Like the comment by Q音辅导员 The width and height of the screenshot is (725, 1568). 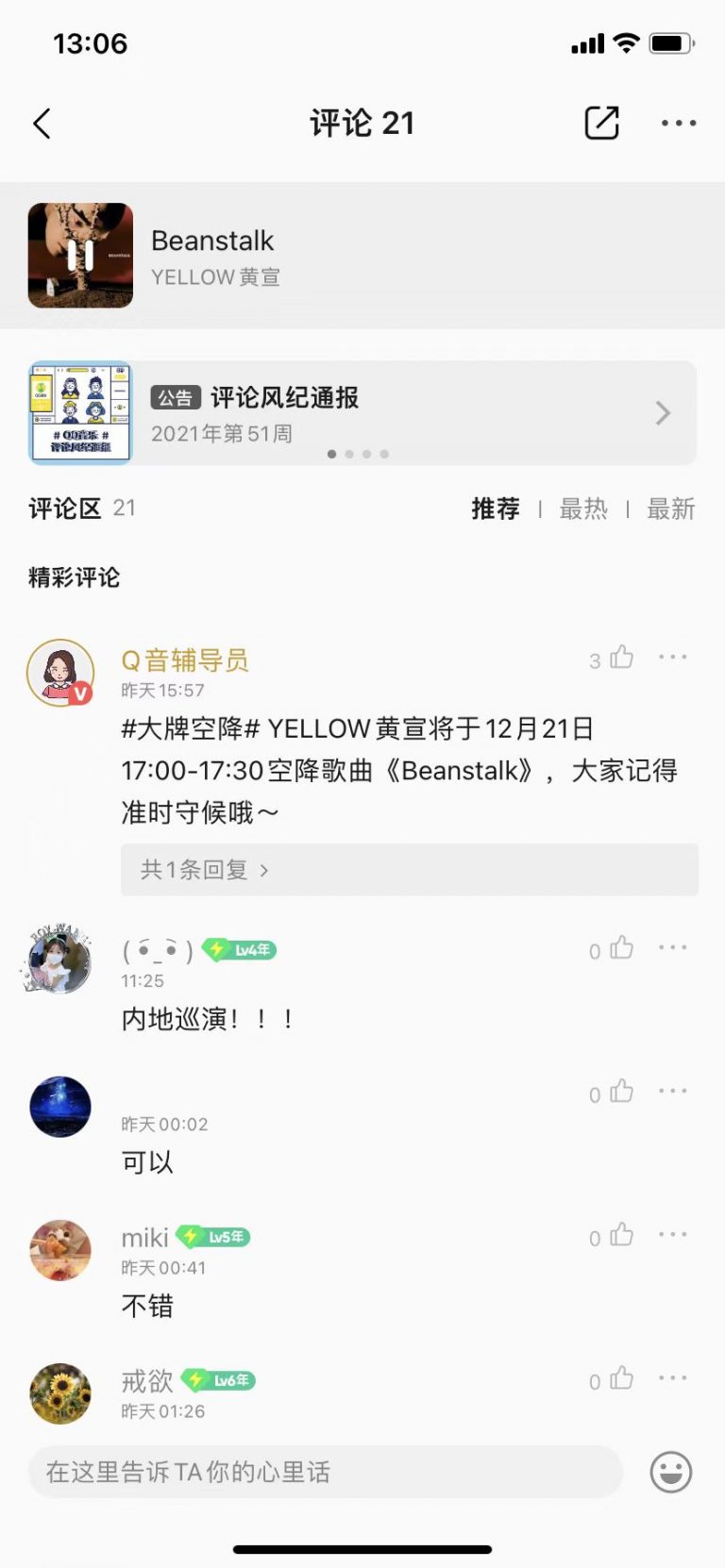pyautogui.click(x=621, y=658)
